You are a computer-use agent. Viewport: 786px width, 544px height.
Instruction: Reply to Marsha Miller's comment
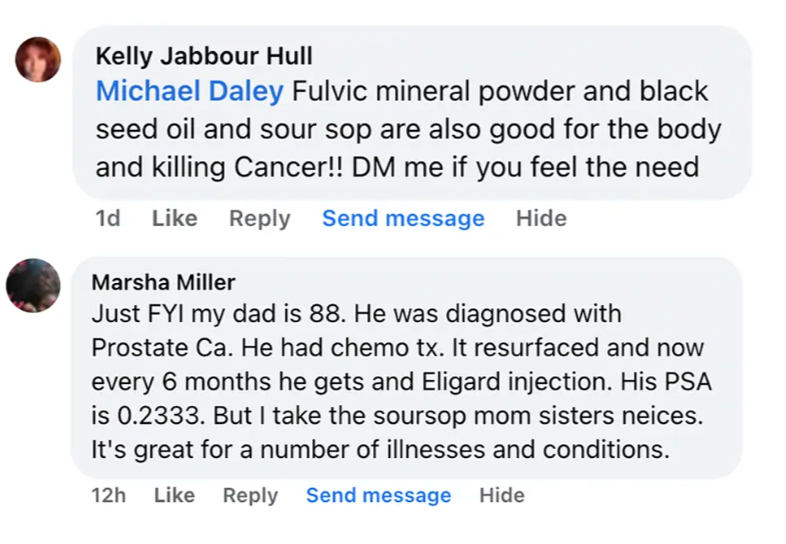(249, 495)
